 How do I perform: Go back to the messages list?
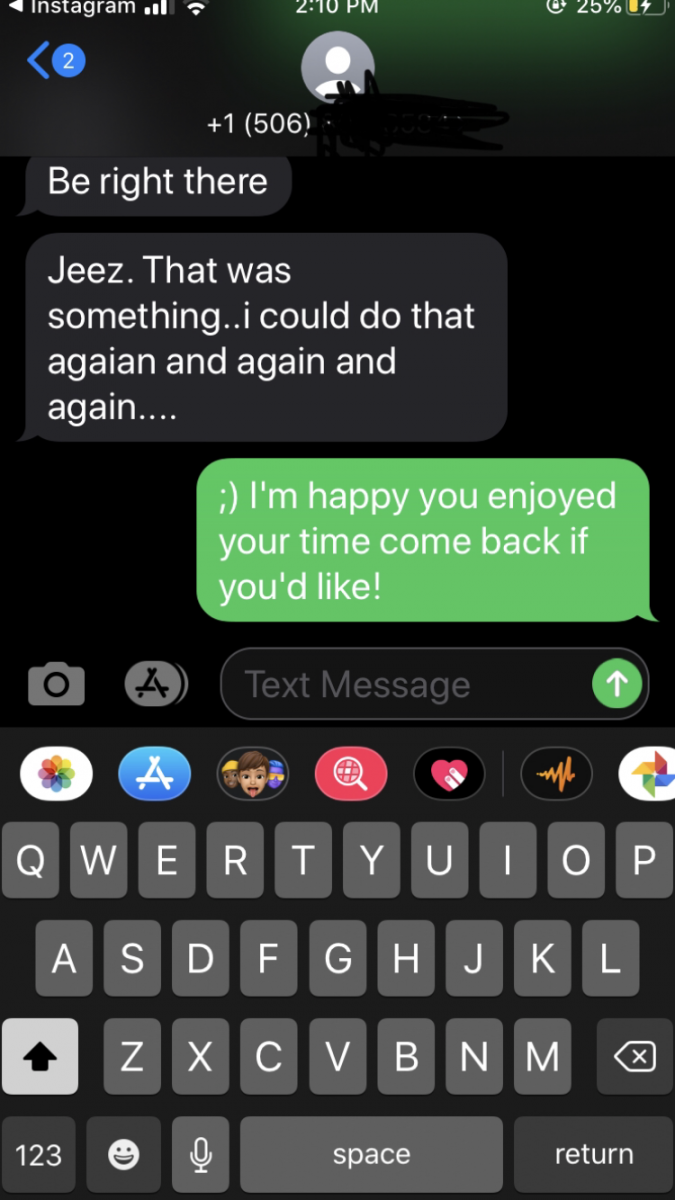point(54,61)
